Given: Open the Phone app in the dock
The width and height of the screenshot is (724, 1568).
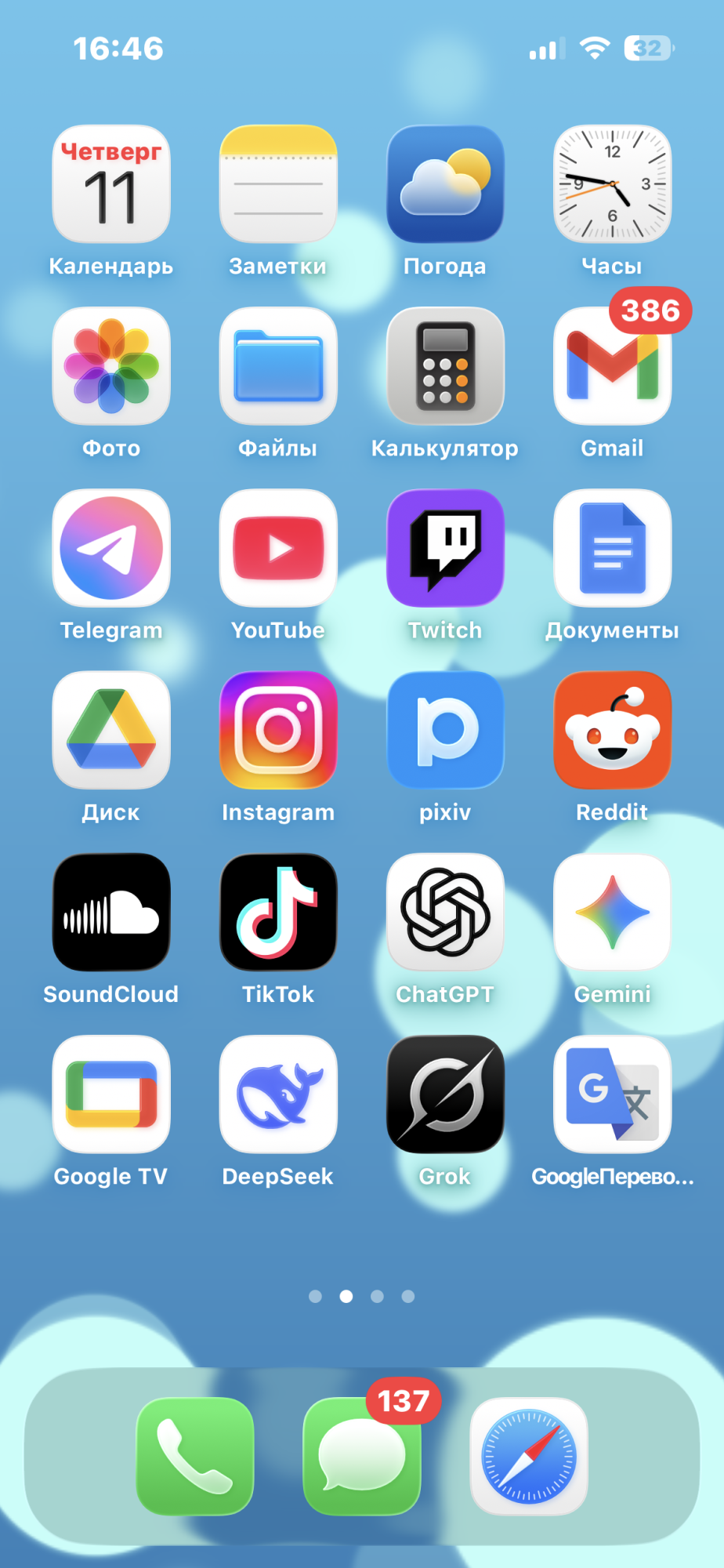Looking at the screenshot, I should click(x=195, y=1456).
